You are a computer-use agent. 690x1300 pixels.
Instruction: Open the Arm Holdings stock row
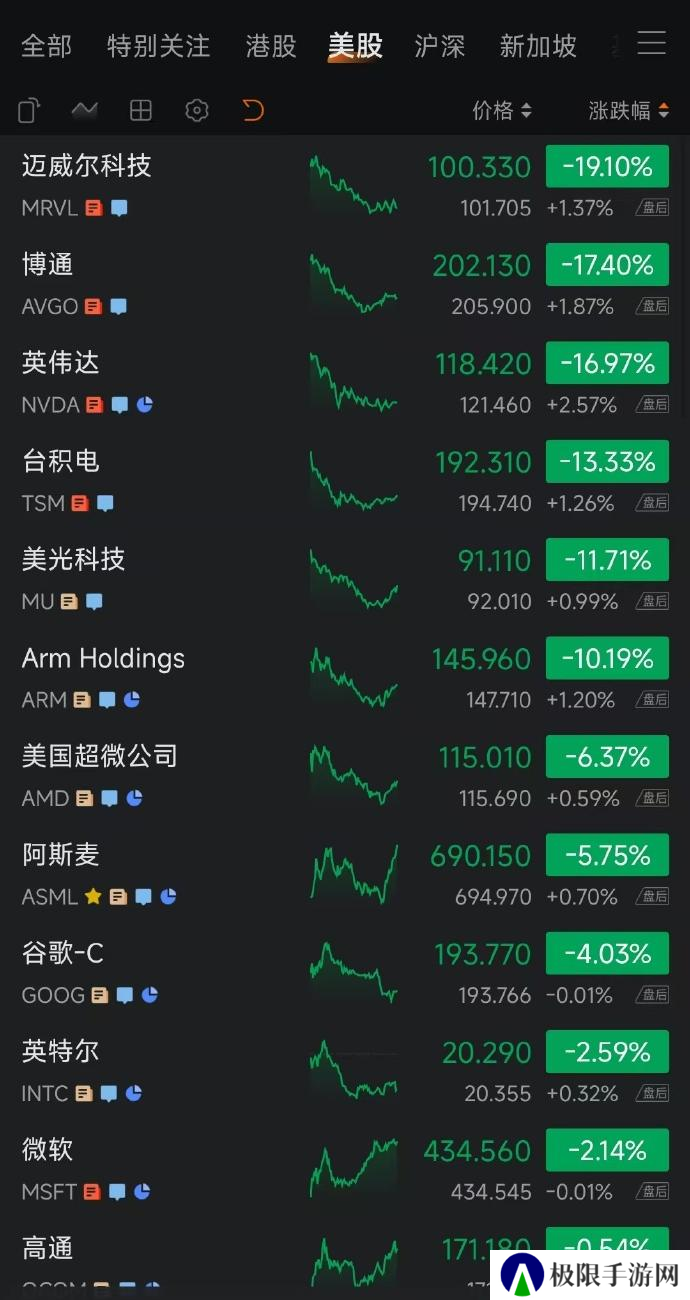345,677
